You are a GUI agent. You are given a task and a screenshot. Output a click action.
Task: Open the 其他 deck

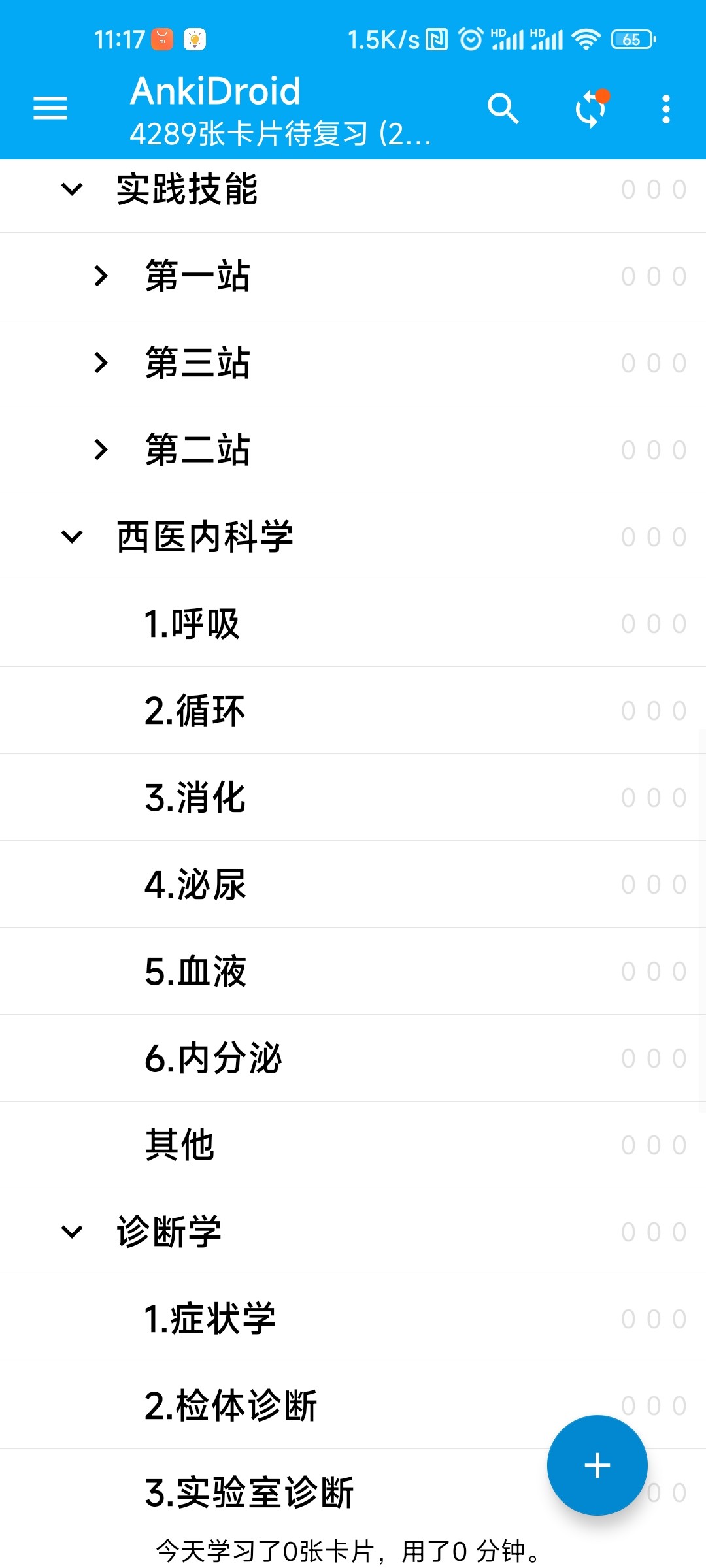tap(353, 1145)
